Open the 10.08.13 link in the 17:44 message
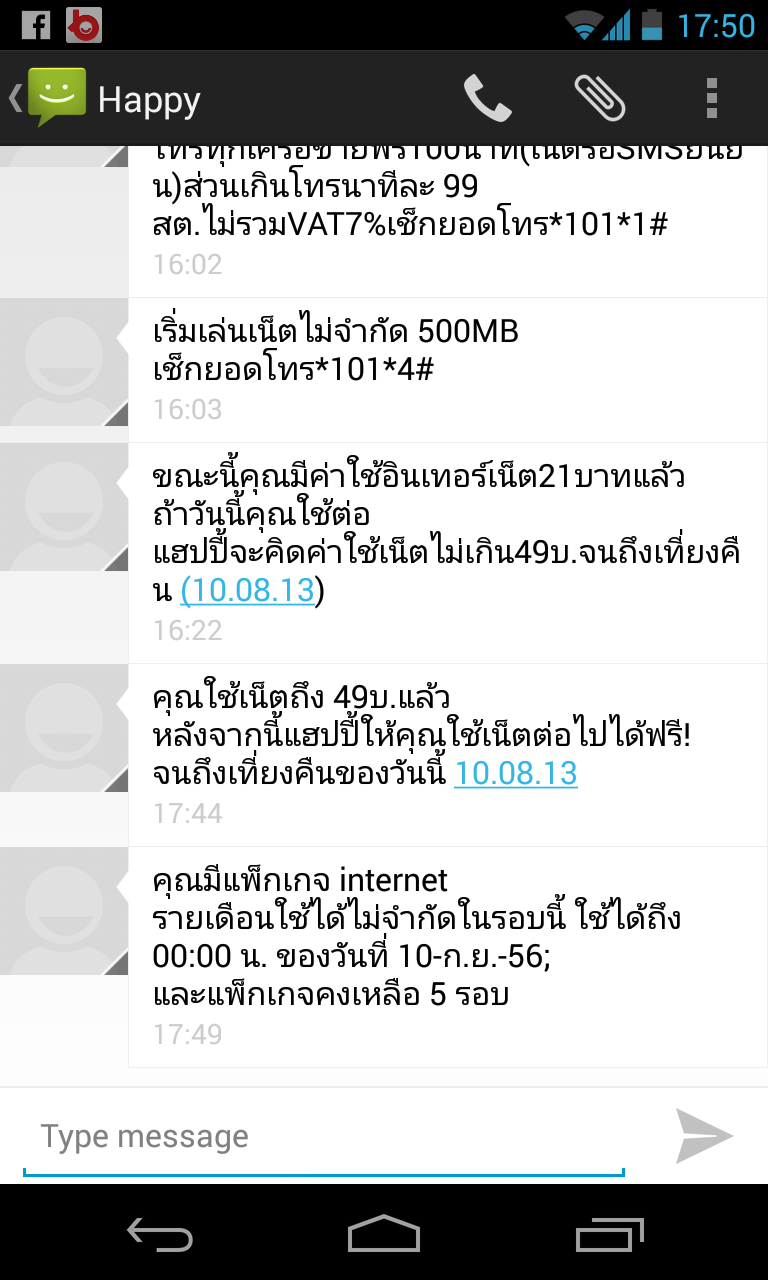The width and height of the screenshot is (768, 1280). click(516, 773)
